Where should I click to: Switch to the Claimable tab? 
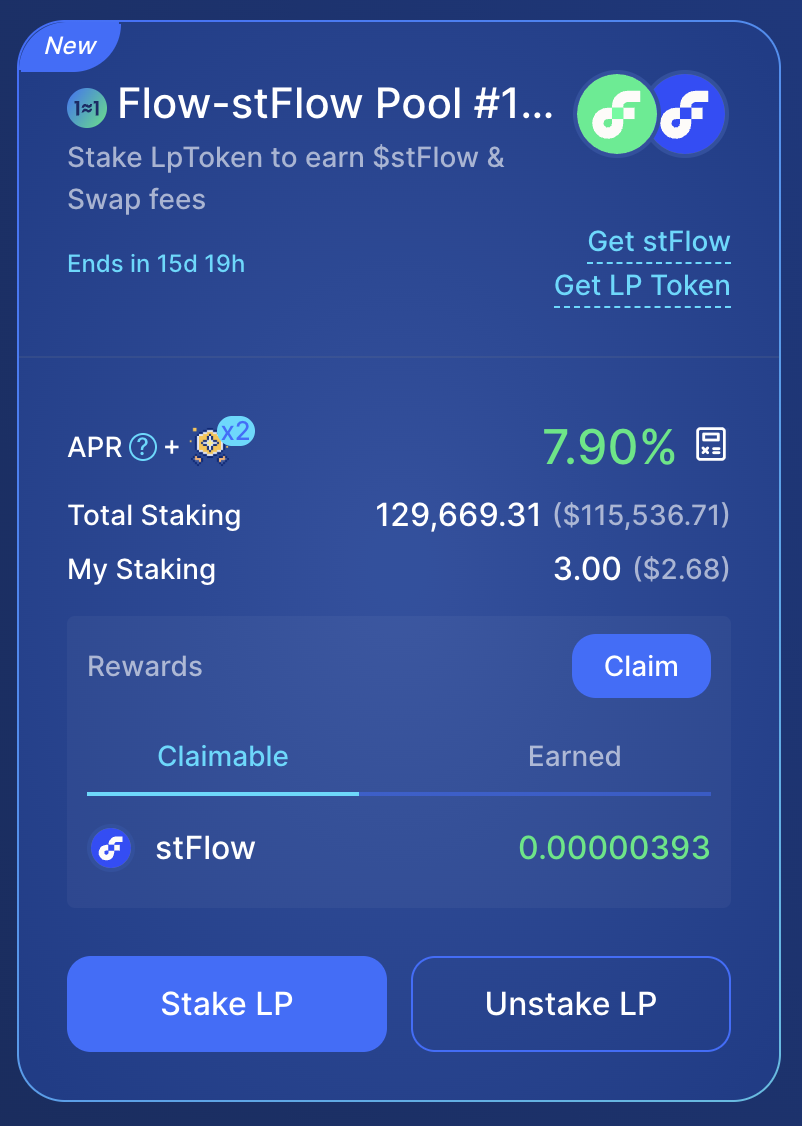coord(222,757)
